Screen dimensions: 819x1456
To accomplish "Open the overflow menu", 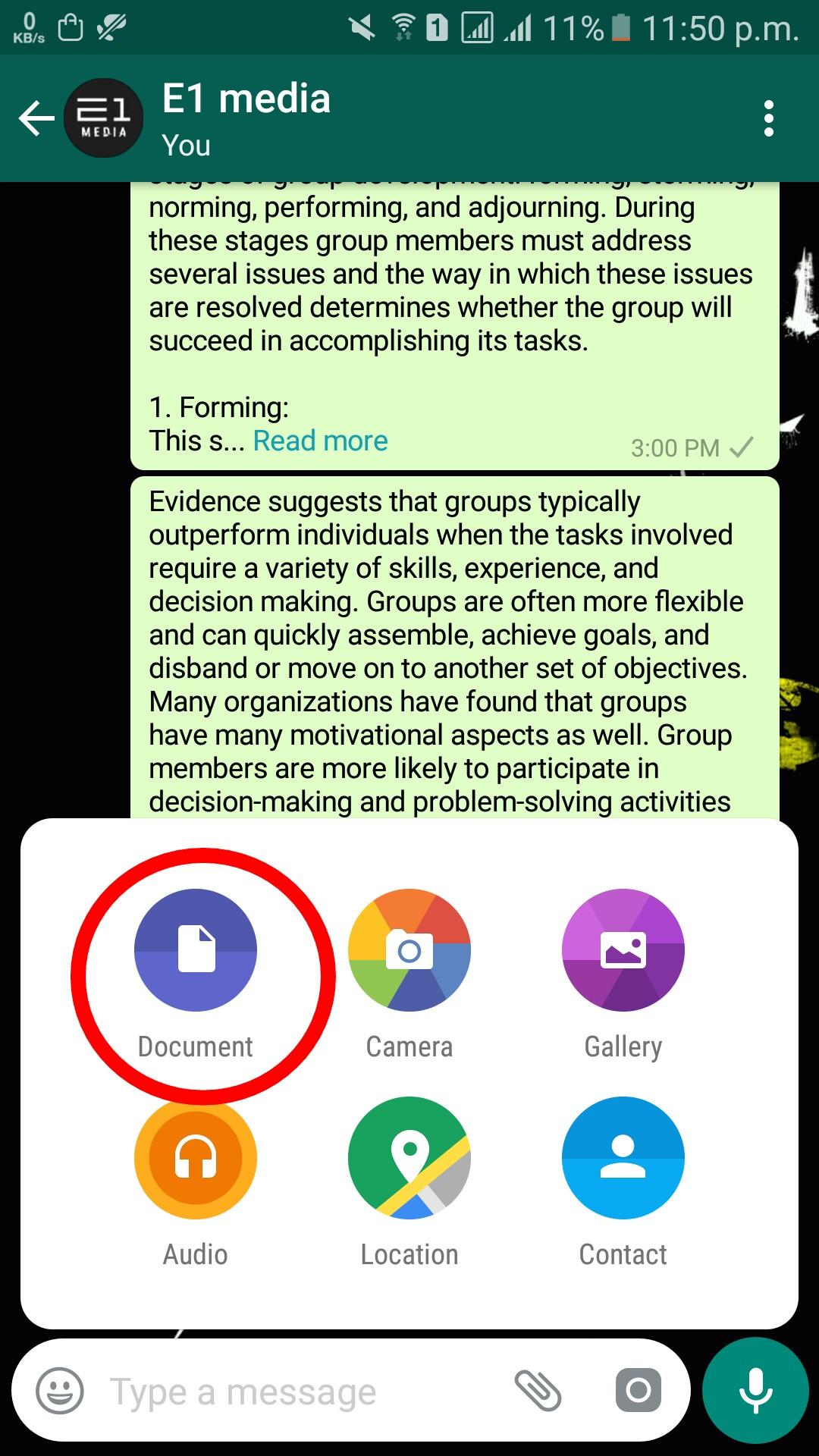I will pyautogui.click(x=768, y=119).
